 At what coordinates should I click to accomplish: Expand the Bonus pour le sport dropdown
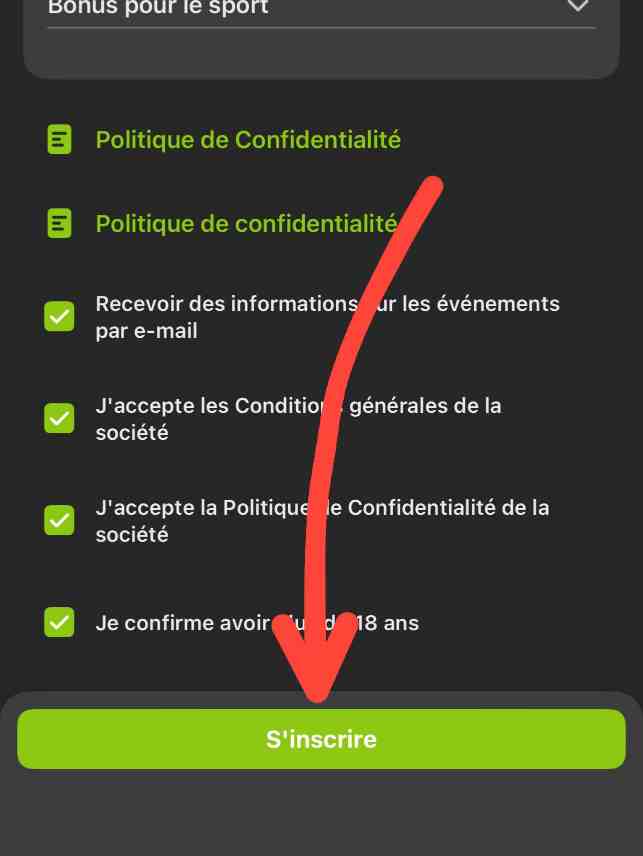577,8
